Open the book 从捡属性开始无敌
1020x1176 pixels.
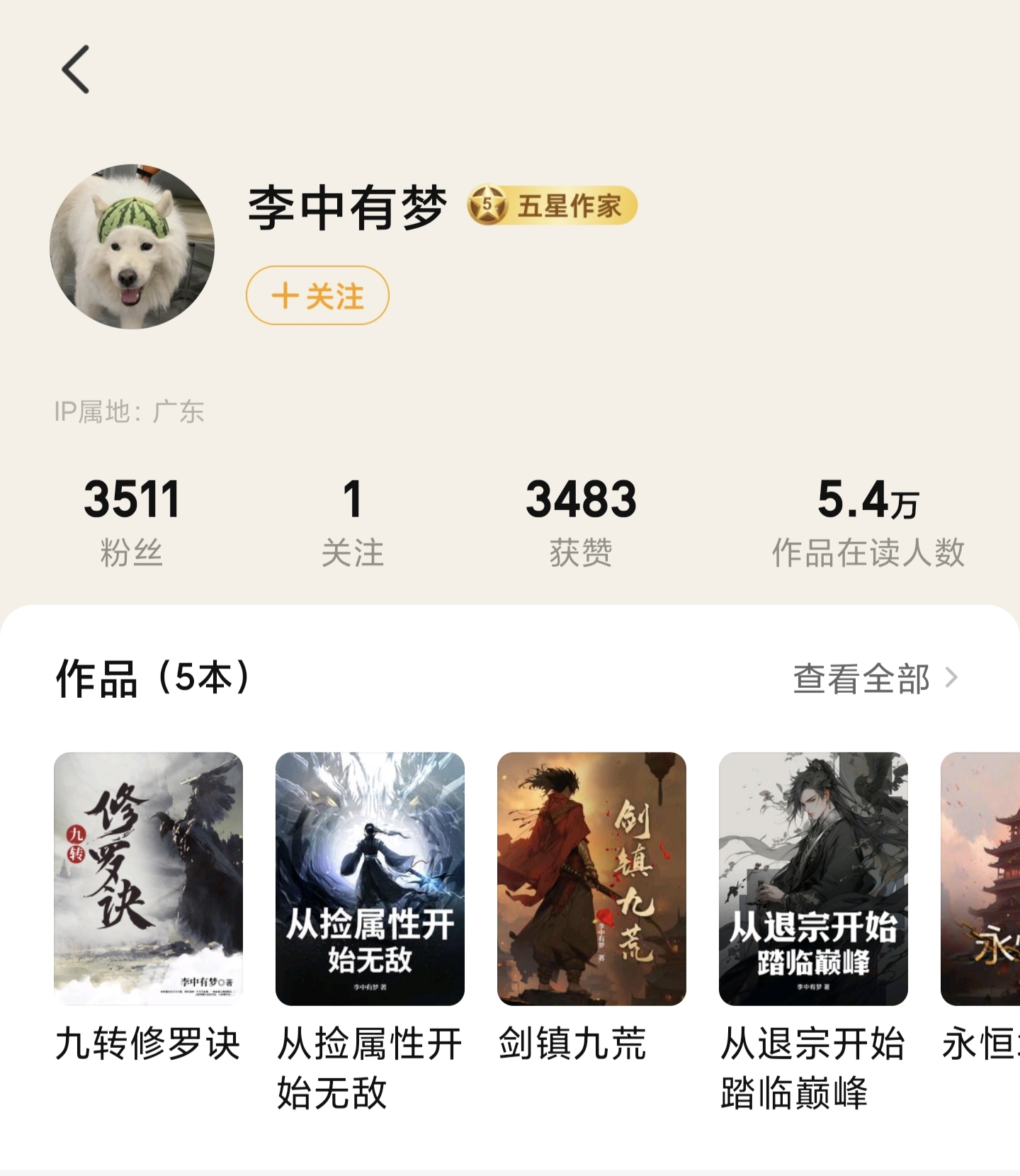(x=370, y=878)
